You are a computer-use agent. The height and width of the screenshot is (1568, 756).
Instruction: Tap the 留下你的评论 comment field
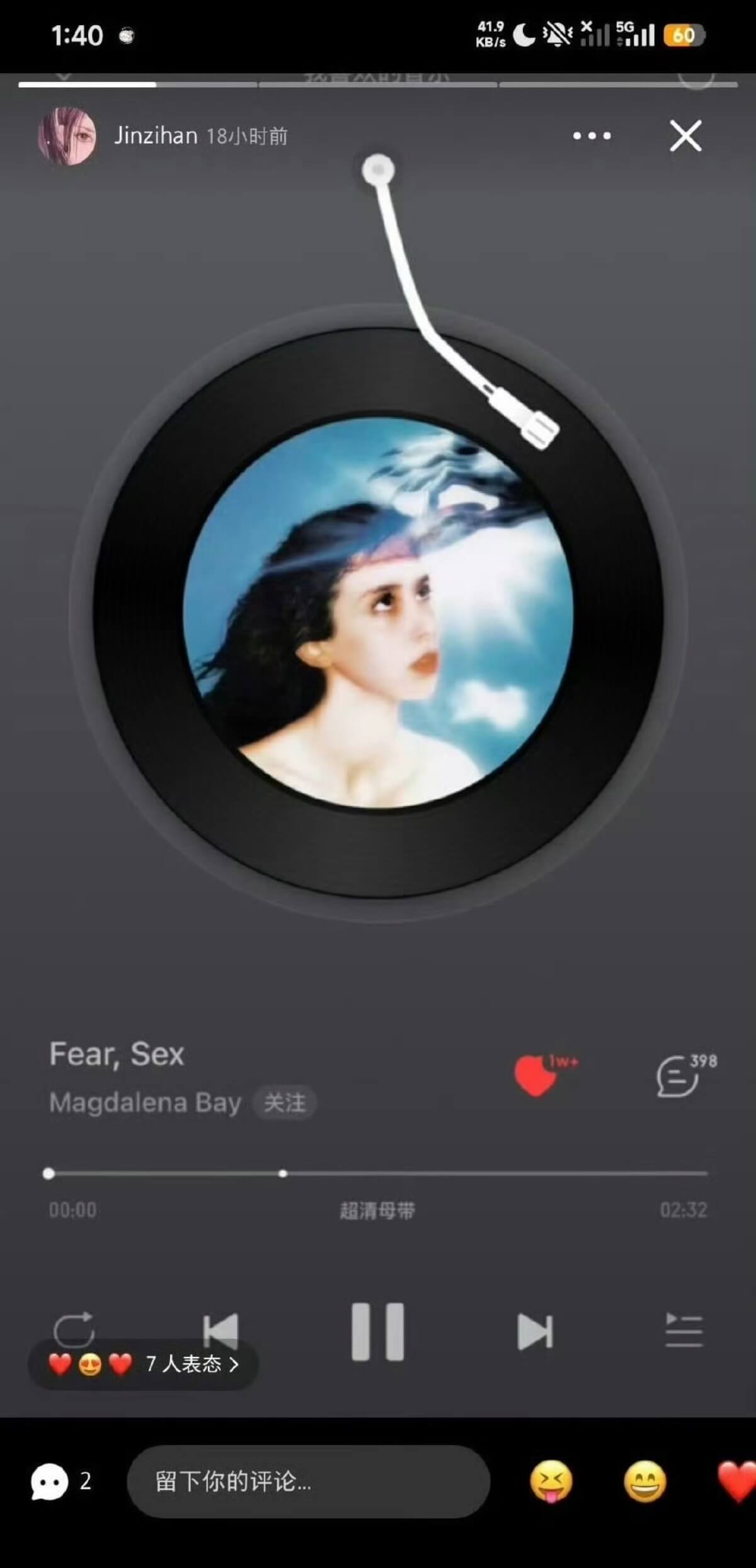[308, 1481]
